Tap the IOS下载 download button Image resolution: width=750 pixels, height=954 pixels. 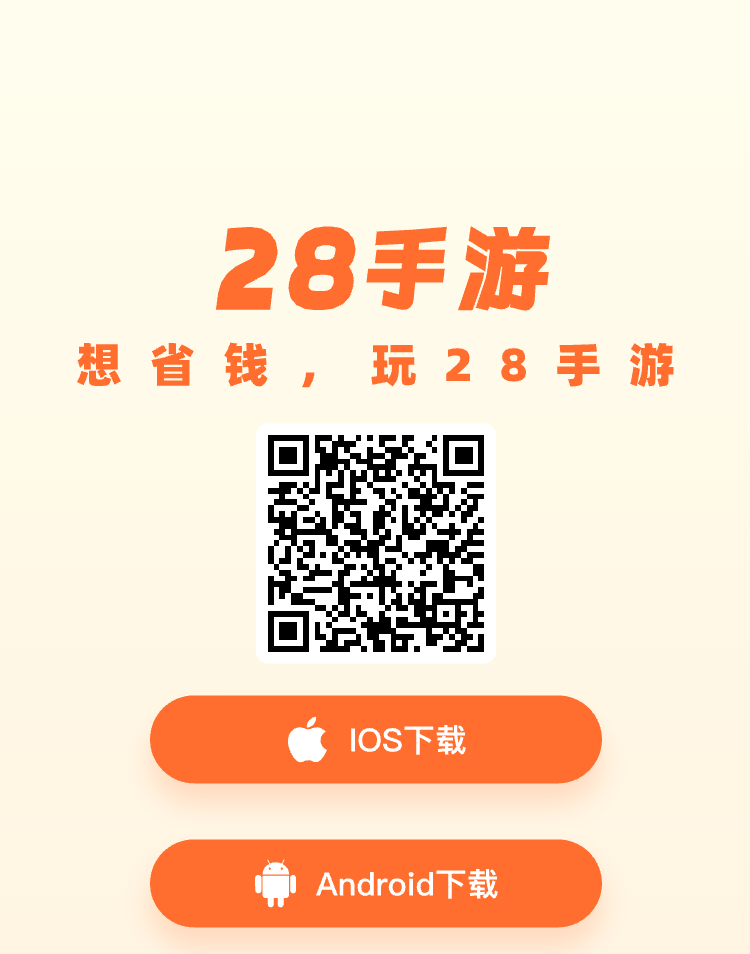375,740
